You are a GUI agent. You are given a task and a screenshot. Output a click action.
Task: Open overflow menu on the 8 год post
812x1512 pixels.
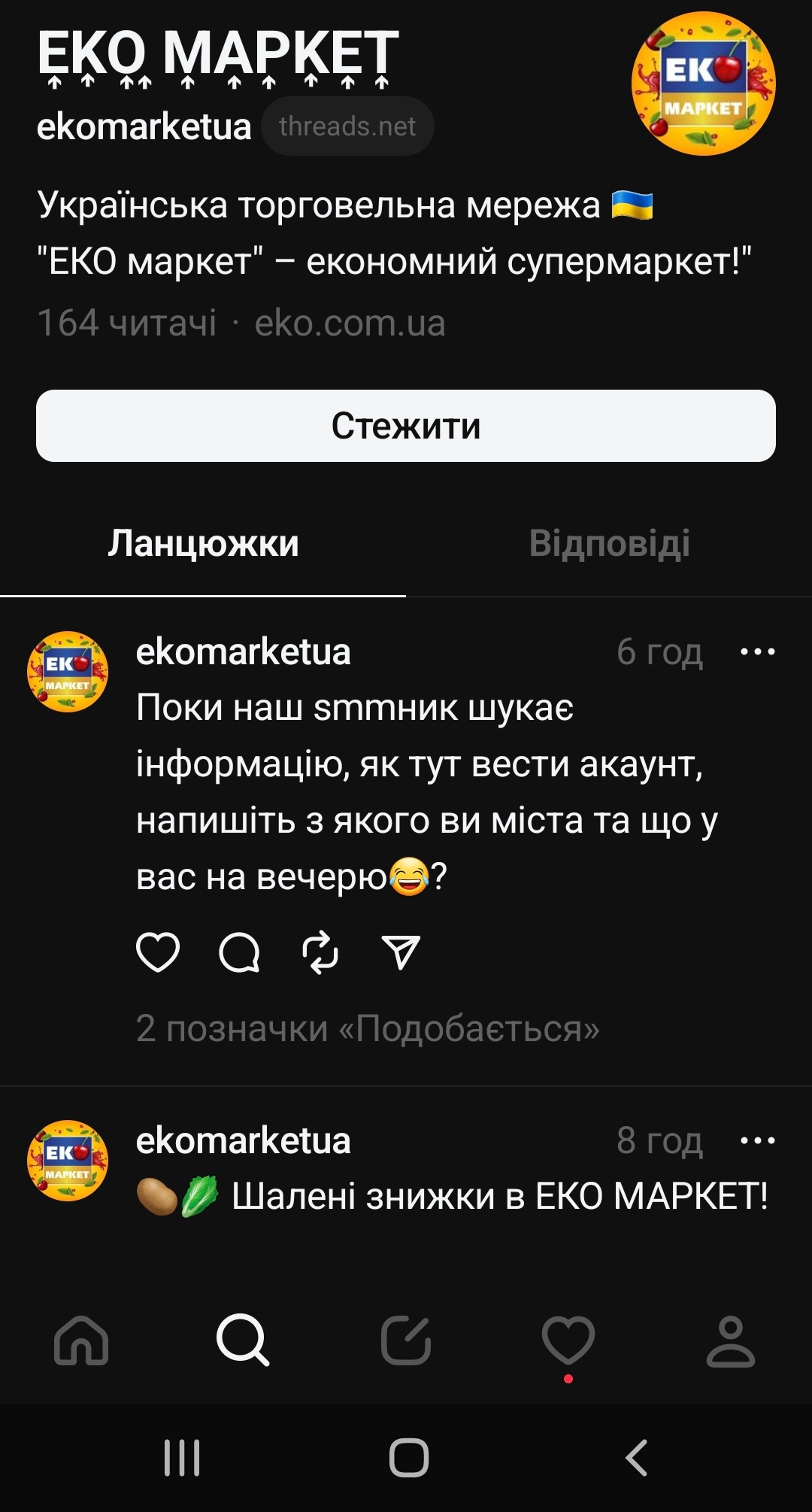tap(757, 1140)
